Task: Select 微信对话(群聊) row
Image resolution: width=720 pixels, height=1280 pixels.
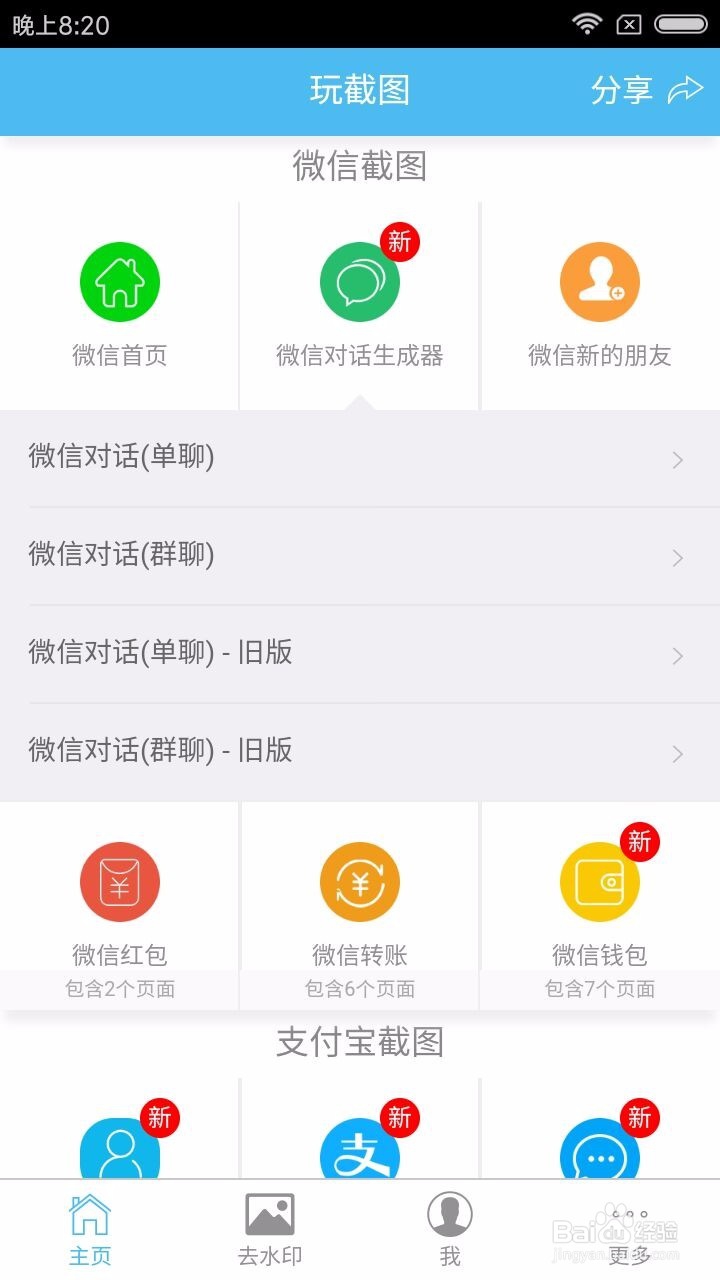Action: pyautogui.click(x=360, y=556)
